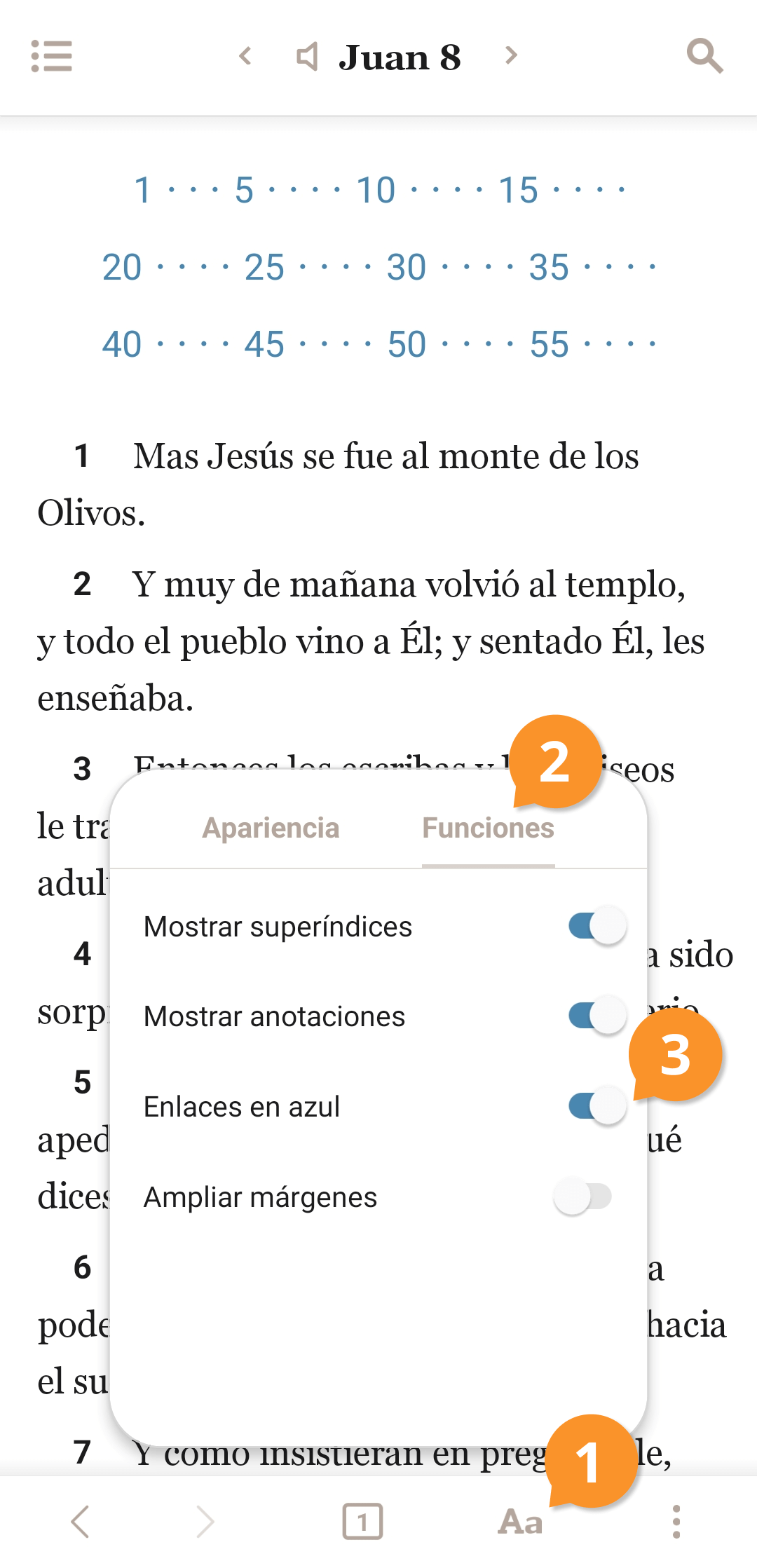Toggle Enlaces en azul off
Screen dimensions: 757x1568
596,1106
